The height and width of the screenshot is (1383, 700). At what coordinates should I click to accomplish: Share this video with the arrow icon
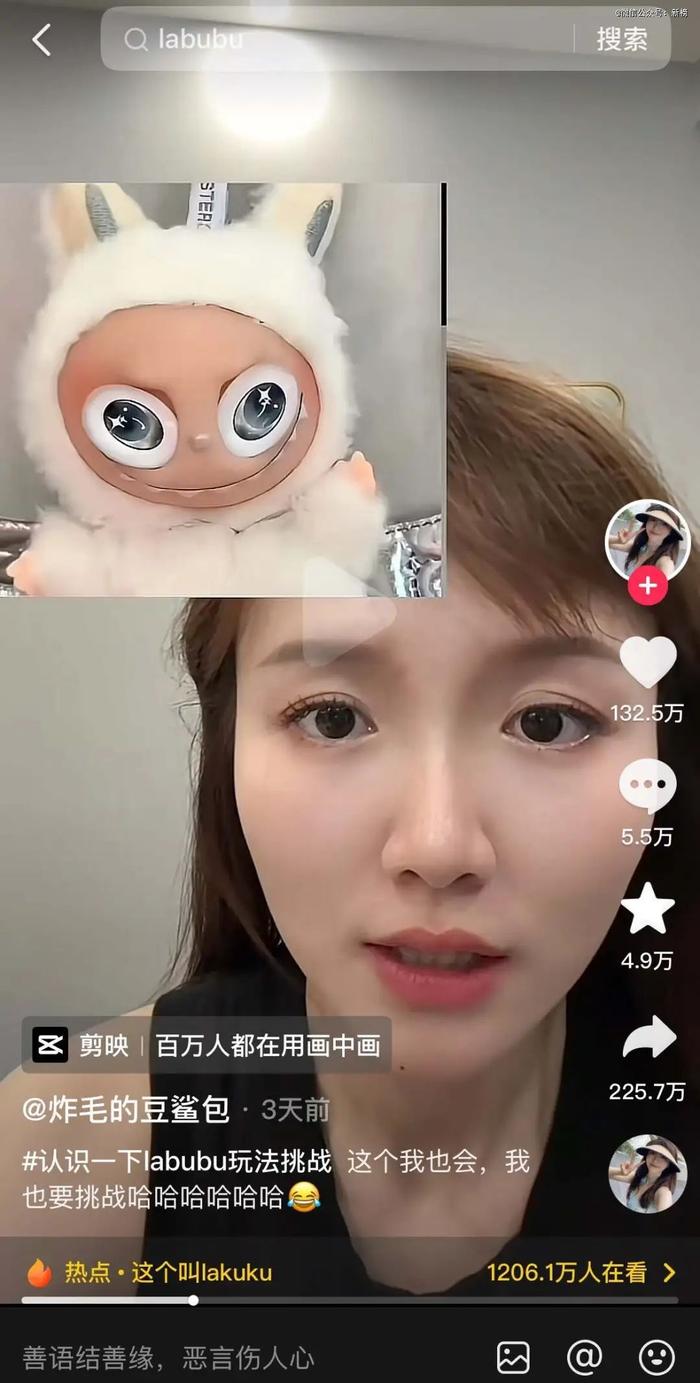[647, 1040]
